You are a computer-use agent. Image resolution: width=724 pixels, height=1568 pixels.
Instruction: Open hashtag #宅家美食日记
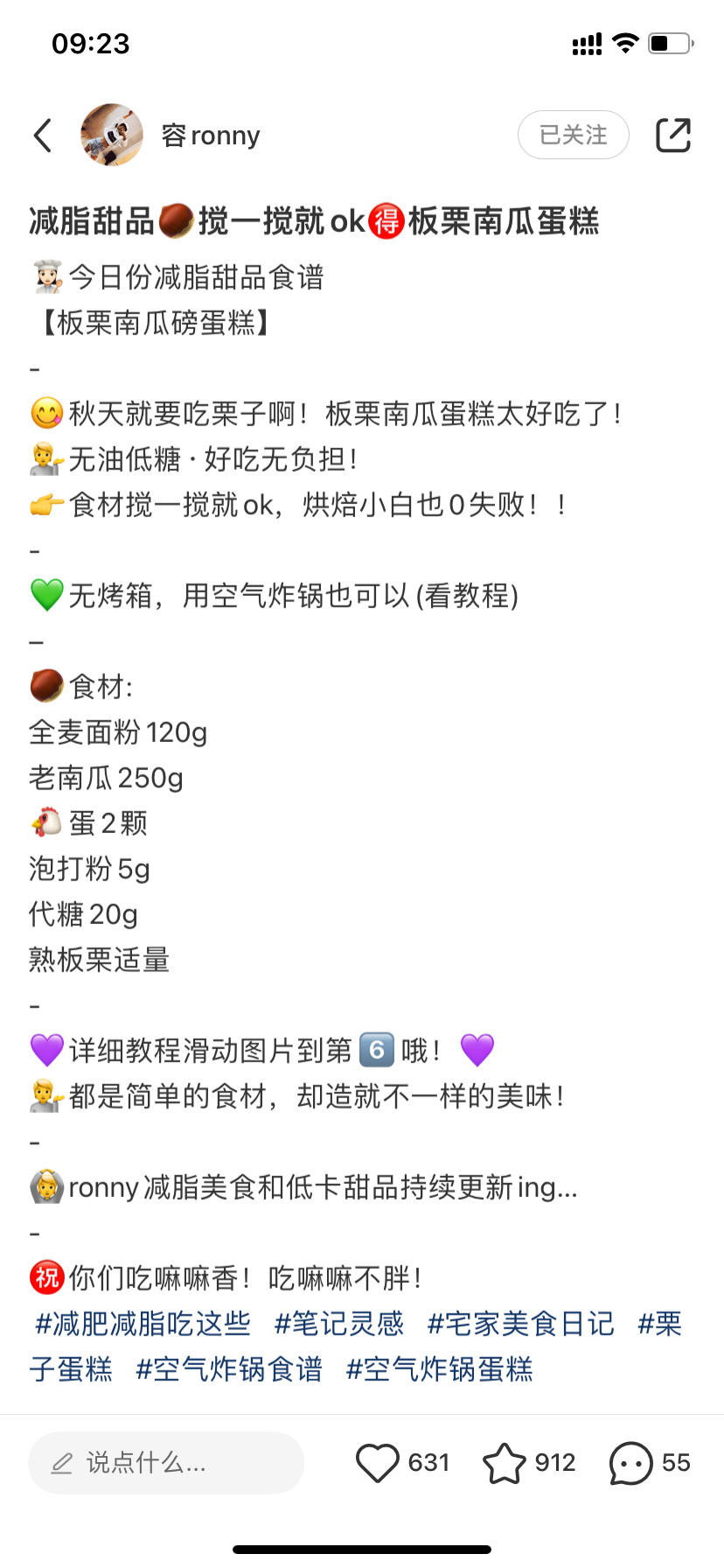521,1323
